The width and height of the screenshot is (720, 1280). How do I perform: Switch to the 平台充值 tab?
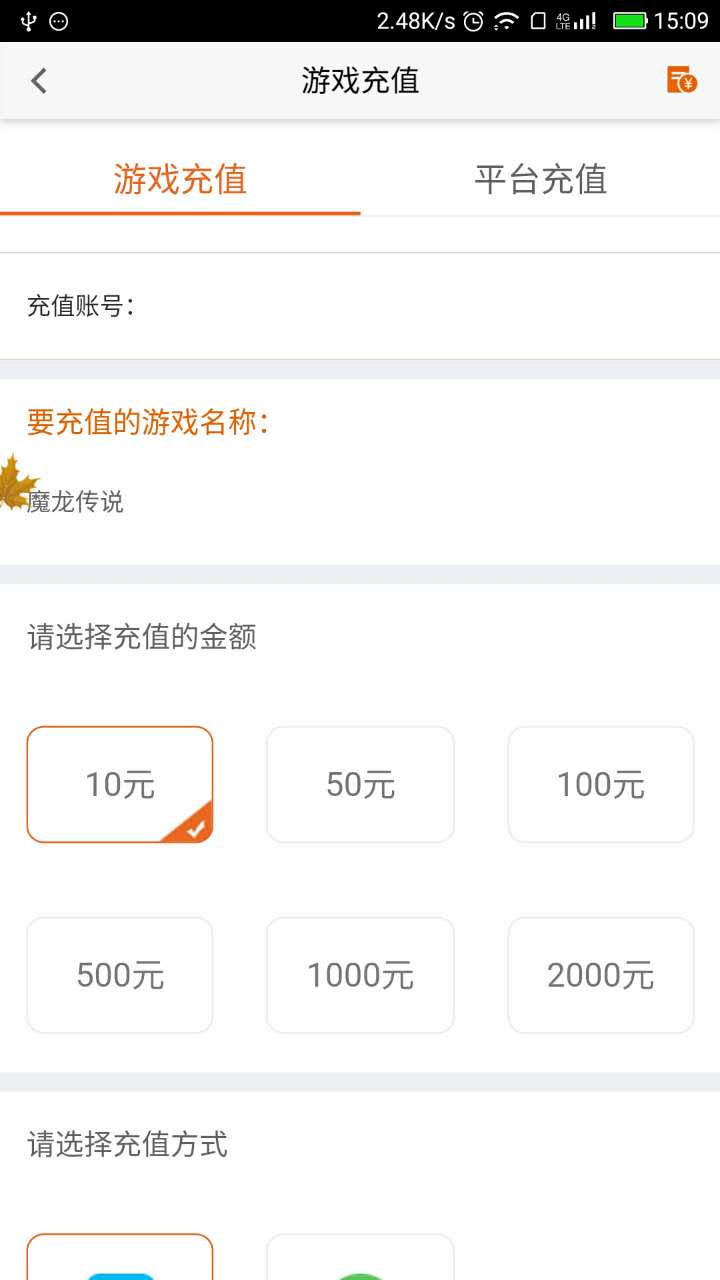pyautogui.click(x=540, y=180)
